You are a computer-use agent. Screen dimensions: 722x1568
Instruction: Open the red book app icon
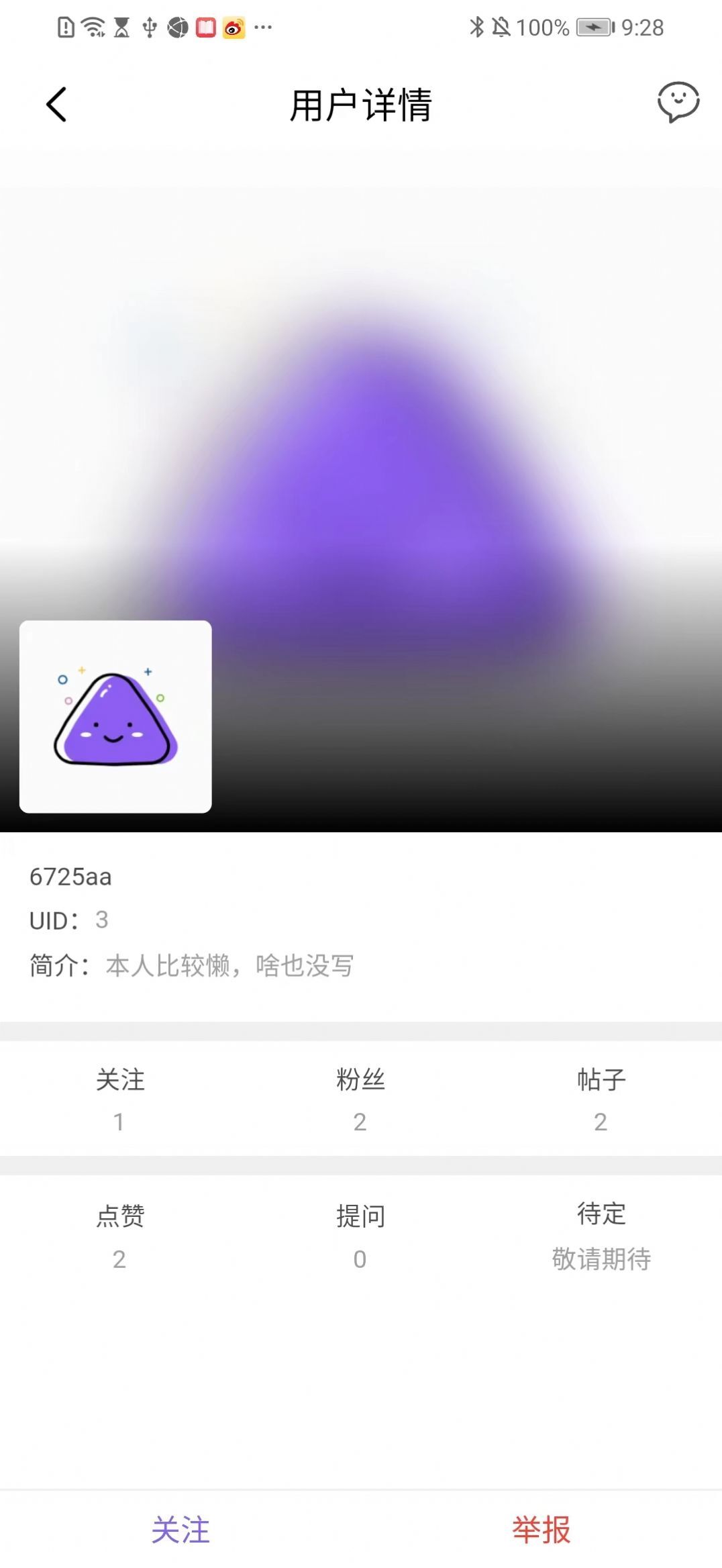pyautogui.click(x=205, y=27)
